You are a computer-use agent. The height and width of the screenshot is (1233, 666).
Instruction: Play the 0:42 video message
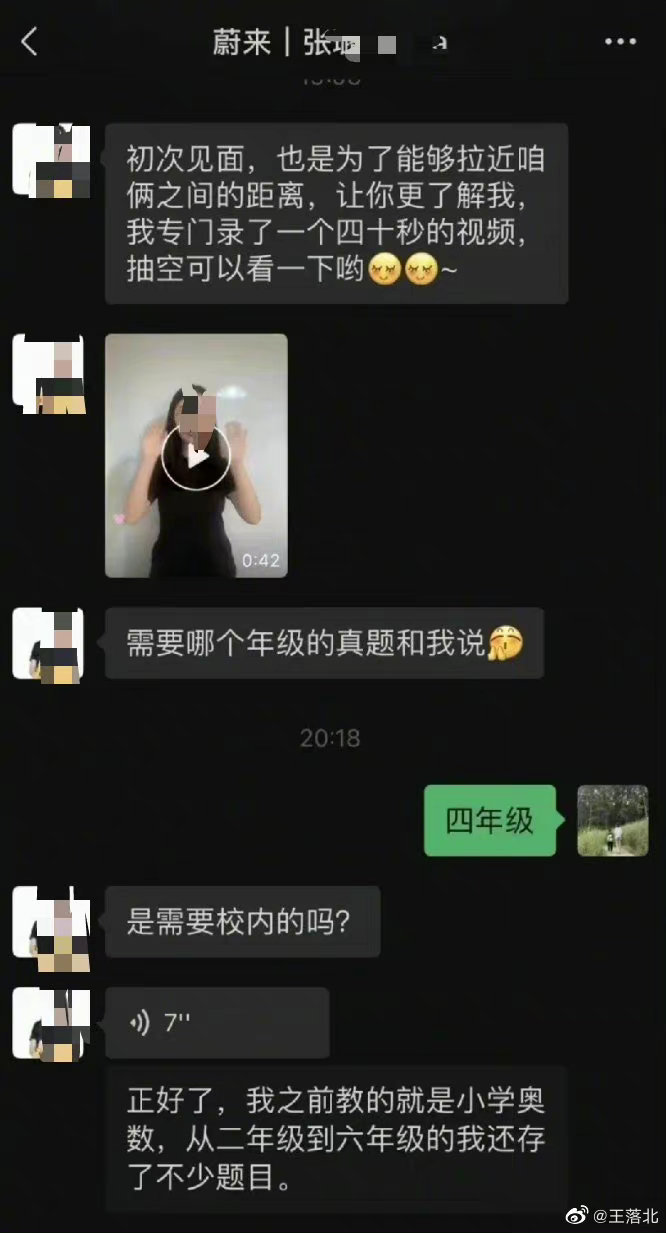point(196,456)
